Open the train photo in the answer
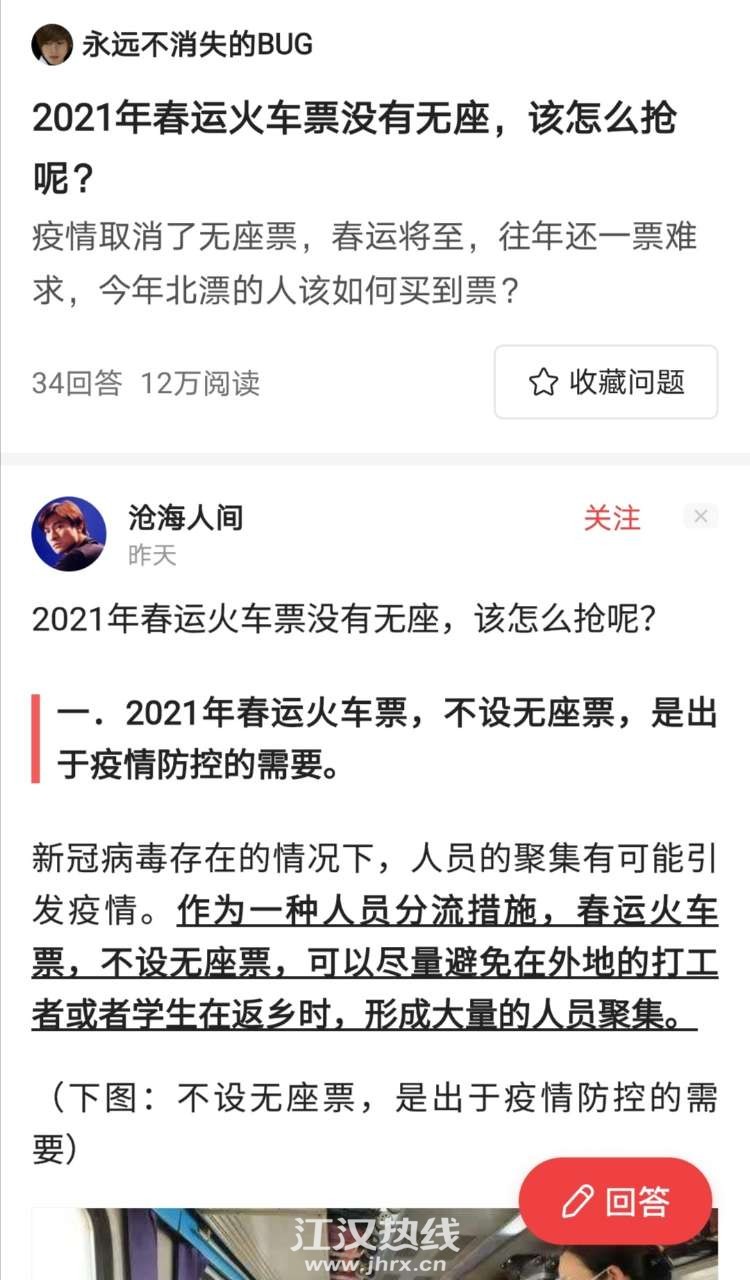Viewport: 750px width, 1280px height. pyautogui.click(x=270, y=1245)
